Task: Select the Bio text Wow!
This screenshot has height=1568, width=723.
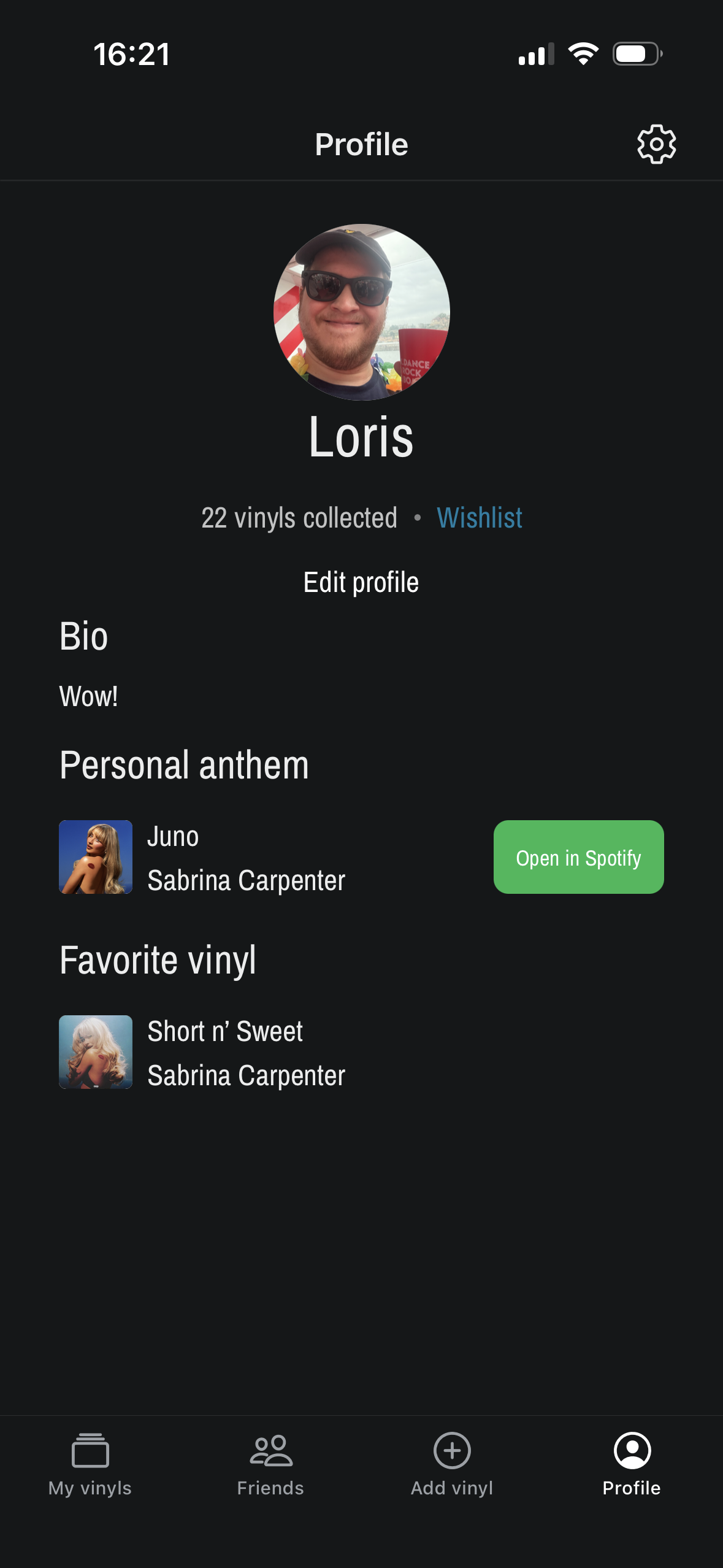Action: (88, 696)
